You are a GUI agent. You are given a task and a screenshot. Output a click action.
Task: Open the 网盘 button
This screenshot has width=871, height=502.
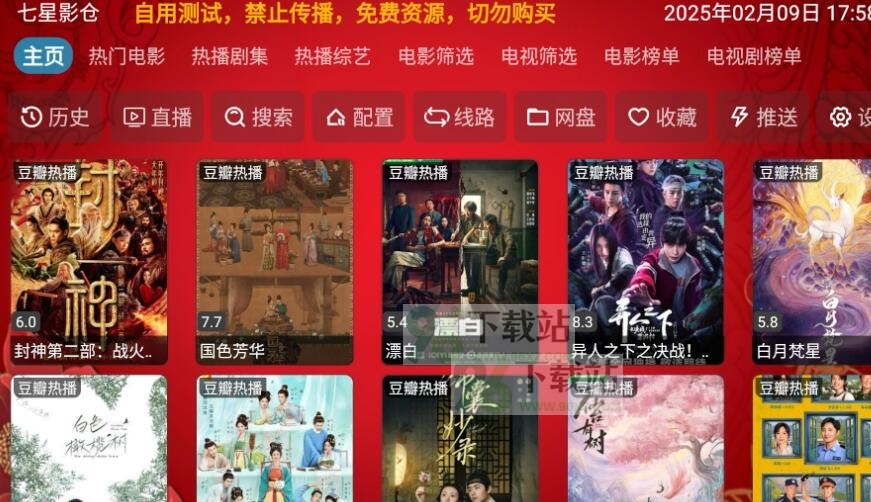coord(561,117)
